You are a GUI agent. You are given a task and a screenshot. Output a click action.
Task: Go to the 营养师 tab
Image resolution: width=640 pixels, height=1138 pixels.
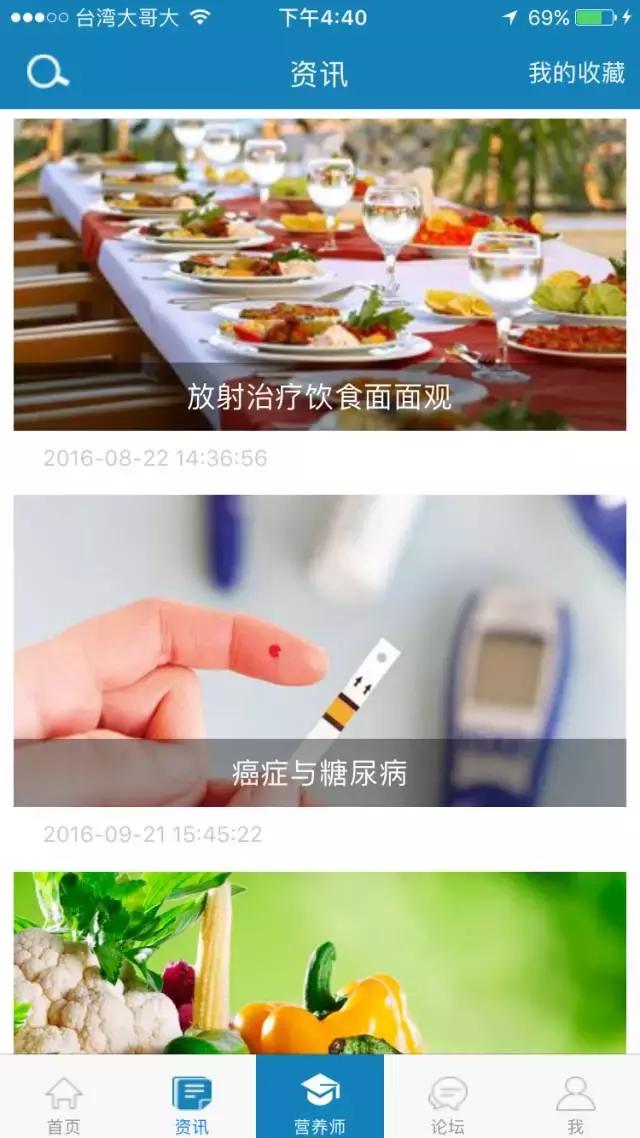coord(320,1103)
